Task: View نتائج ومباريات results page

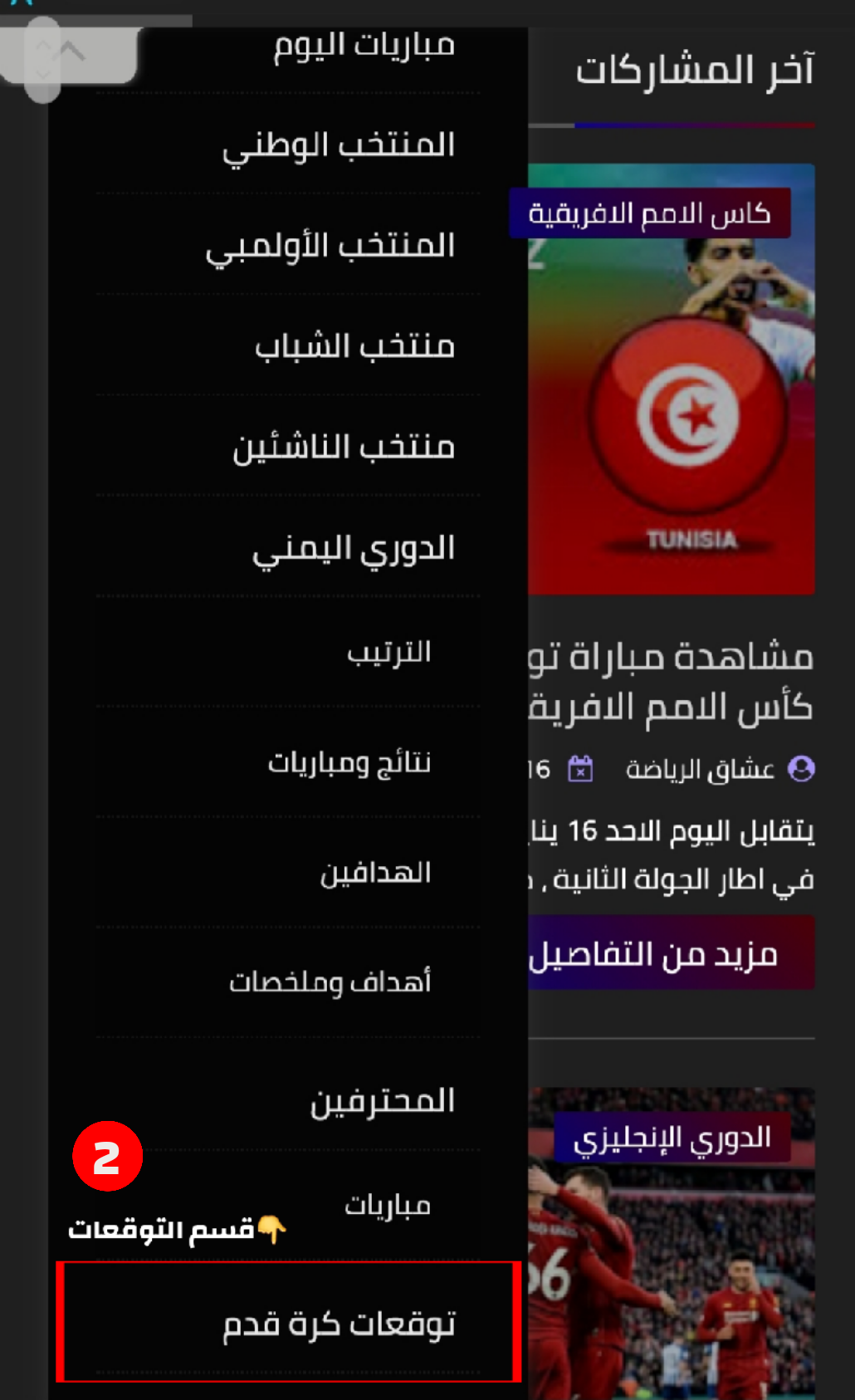Action: pos(349,762)
